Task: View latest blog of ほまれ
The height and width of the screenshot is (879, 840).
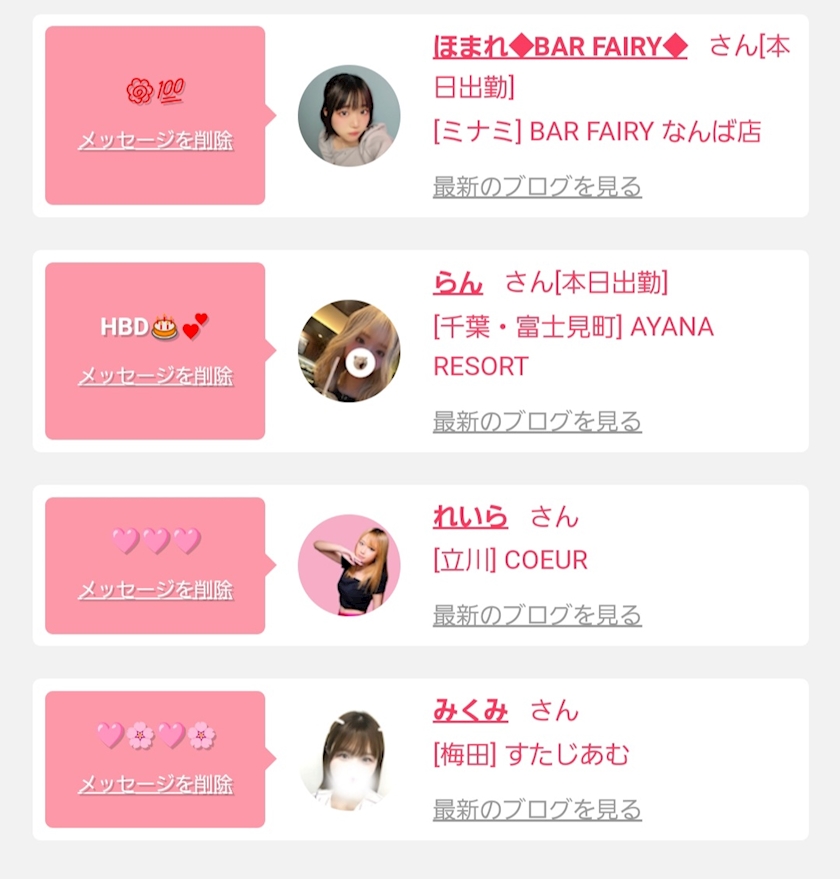Action: [x=537, y=187]
